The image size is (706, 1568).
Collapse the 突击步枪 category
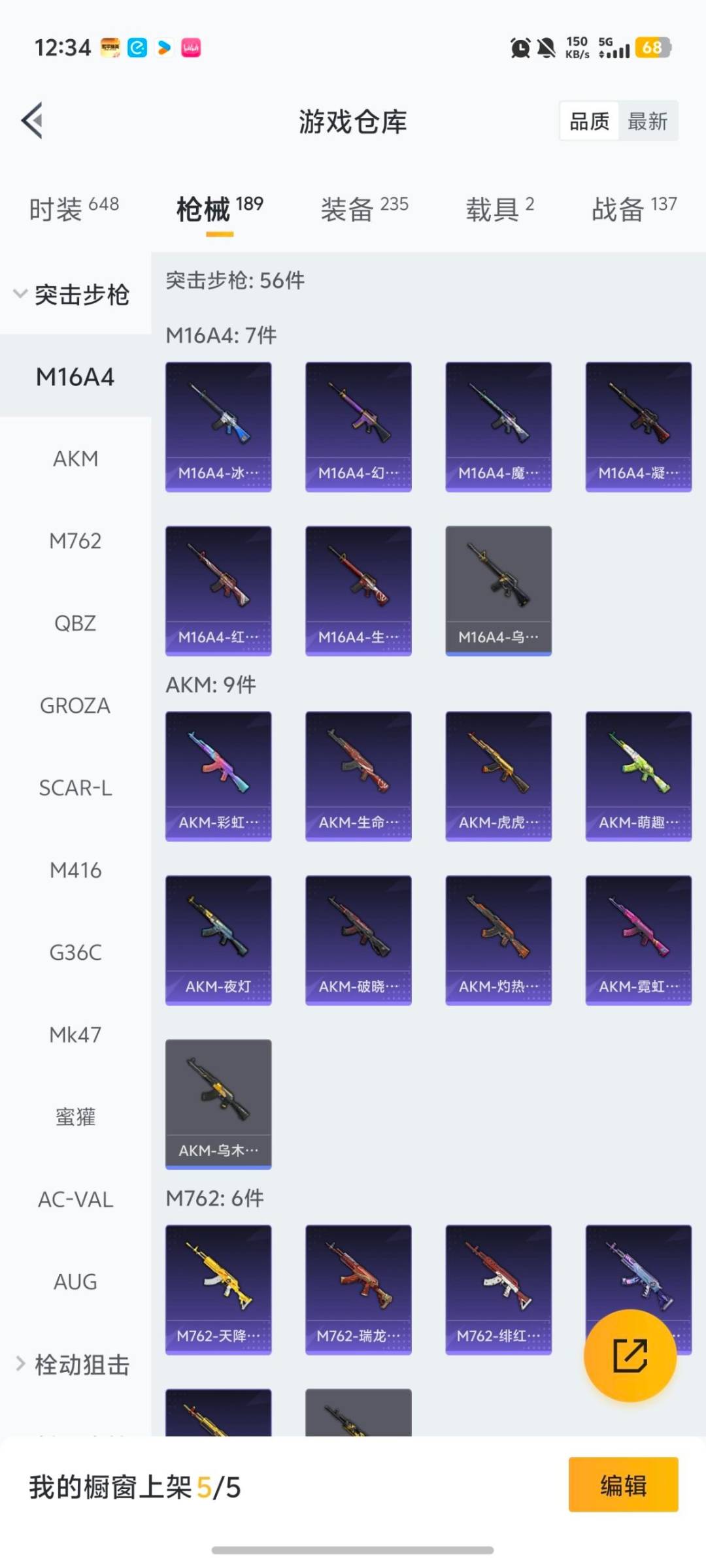pos(72,295)
